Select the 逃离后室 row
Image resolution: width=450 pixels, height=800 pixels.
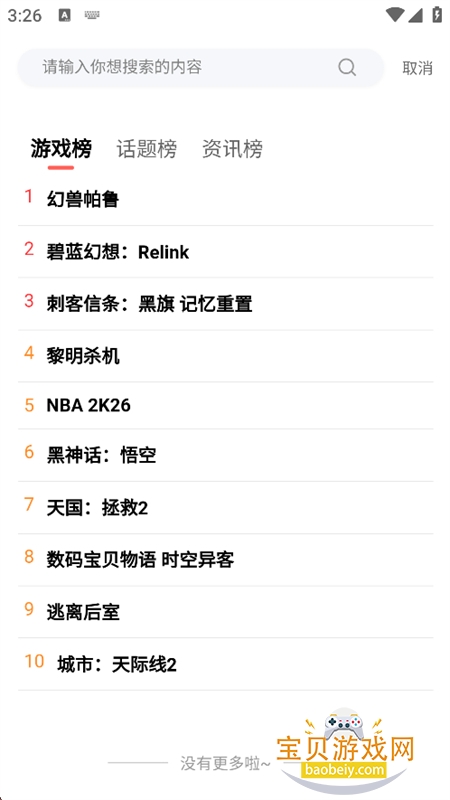click(226, 612)
